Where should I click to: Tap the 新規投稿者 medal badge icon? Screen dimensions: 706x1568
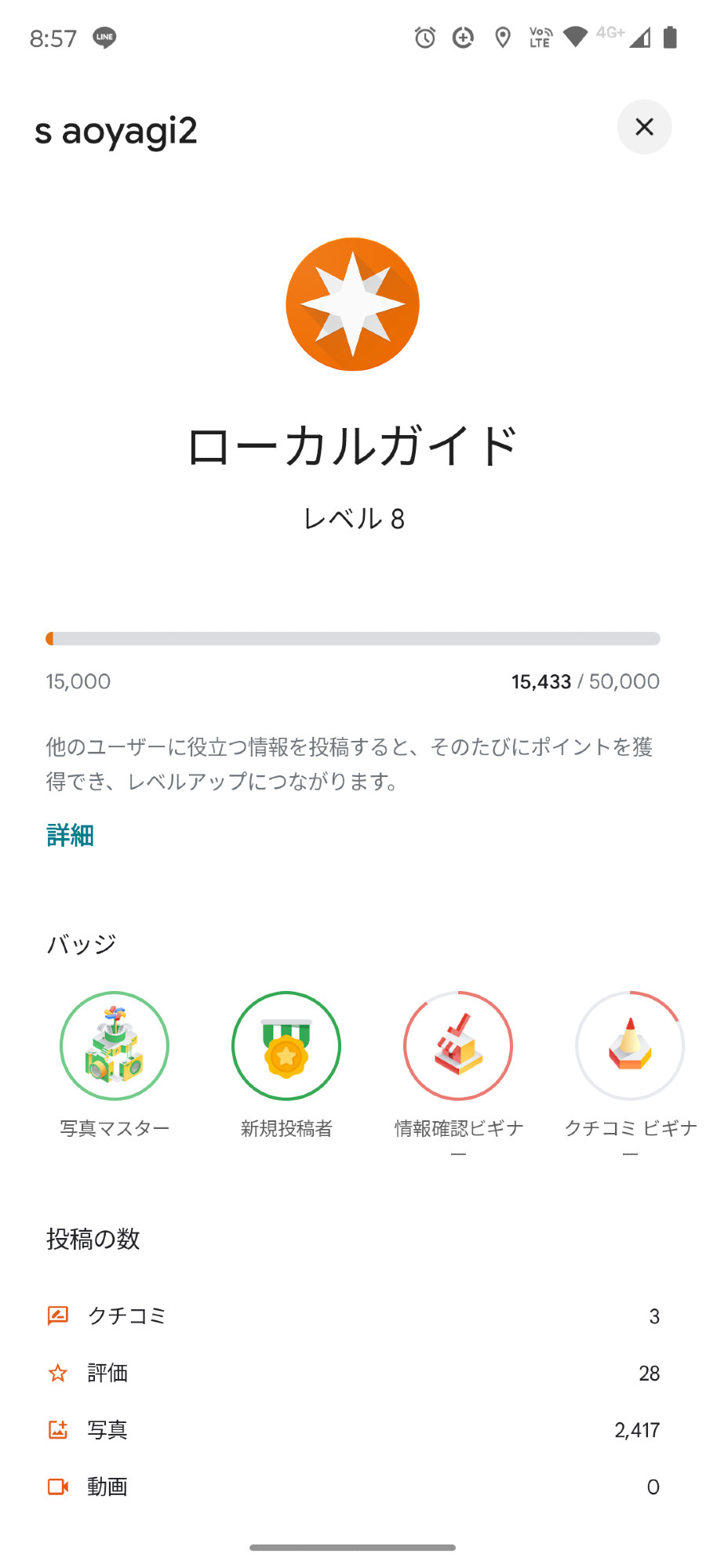pos(286,1046)
